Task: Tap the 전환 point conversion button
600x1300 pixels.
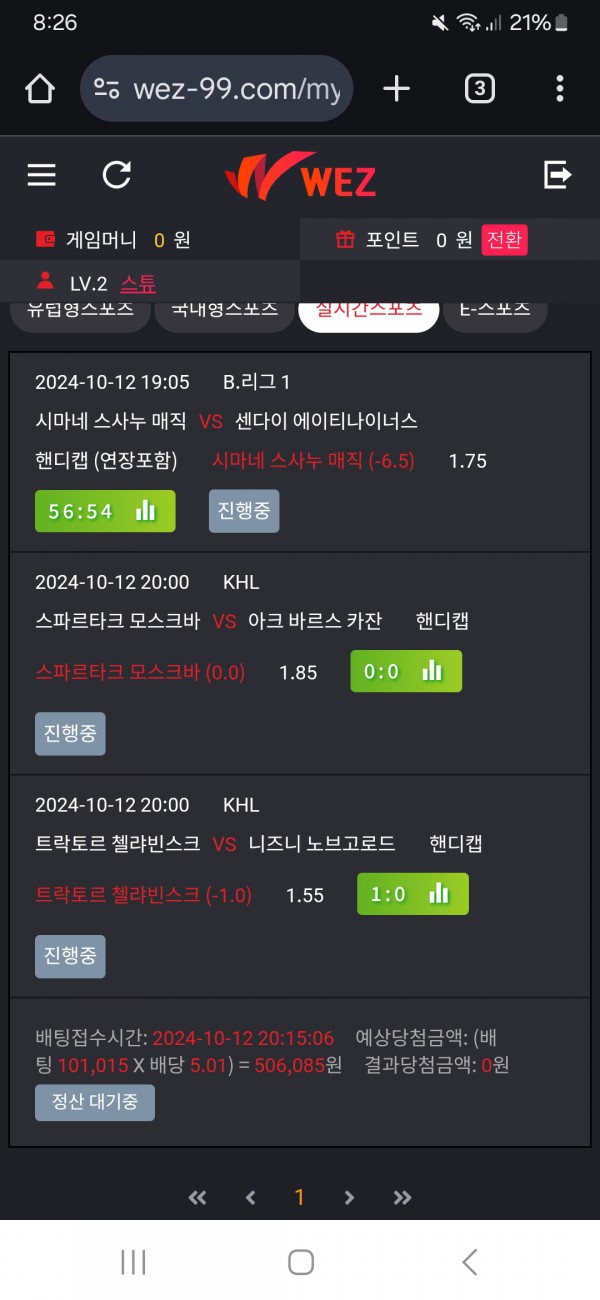Action: (x=504, y=240)
